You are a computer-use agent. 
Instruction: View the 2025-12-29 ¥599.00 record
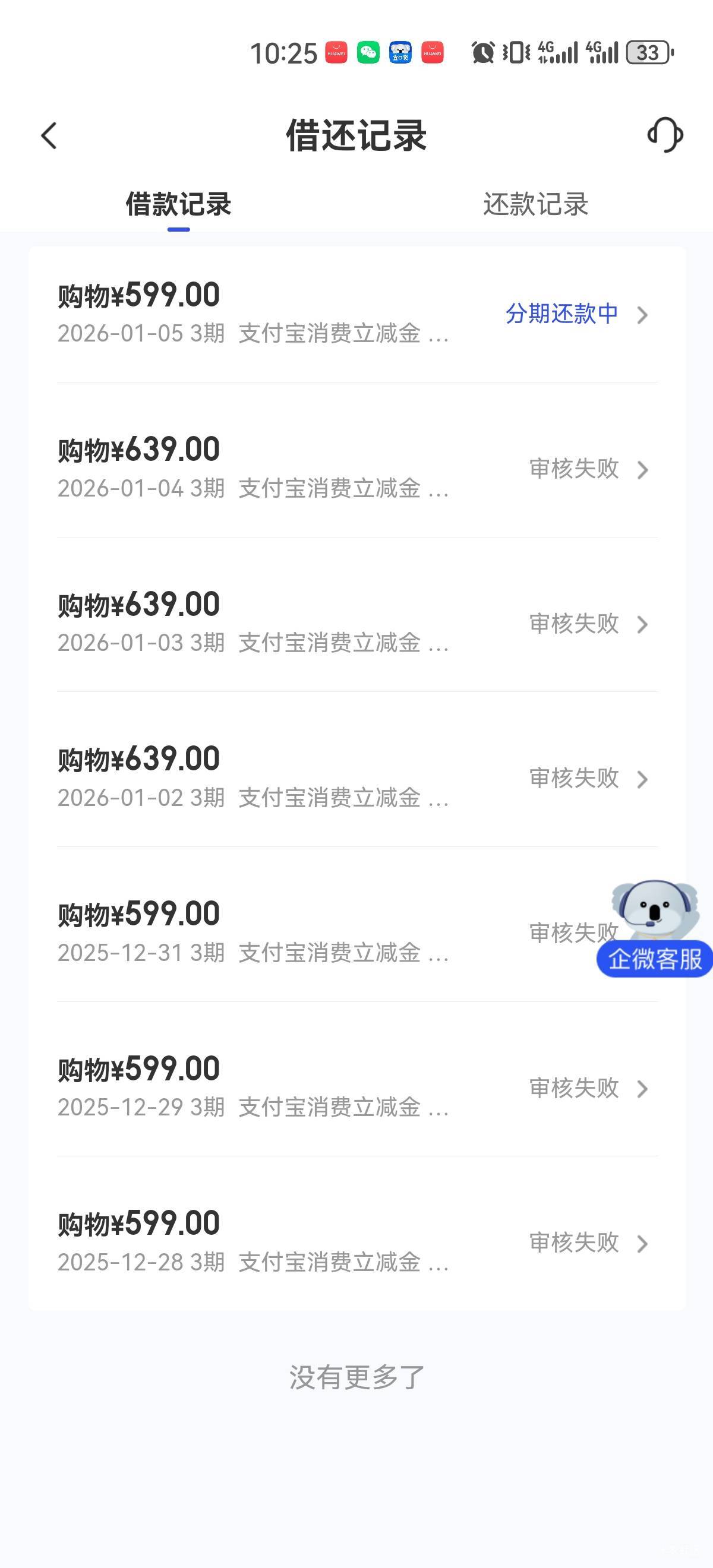coord(357,1087)
